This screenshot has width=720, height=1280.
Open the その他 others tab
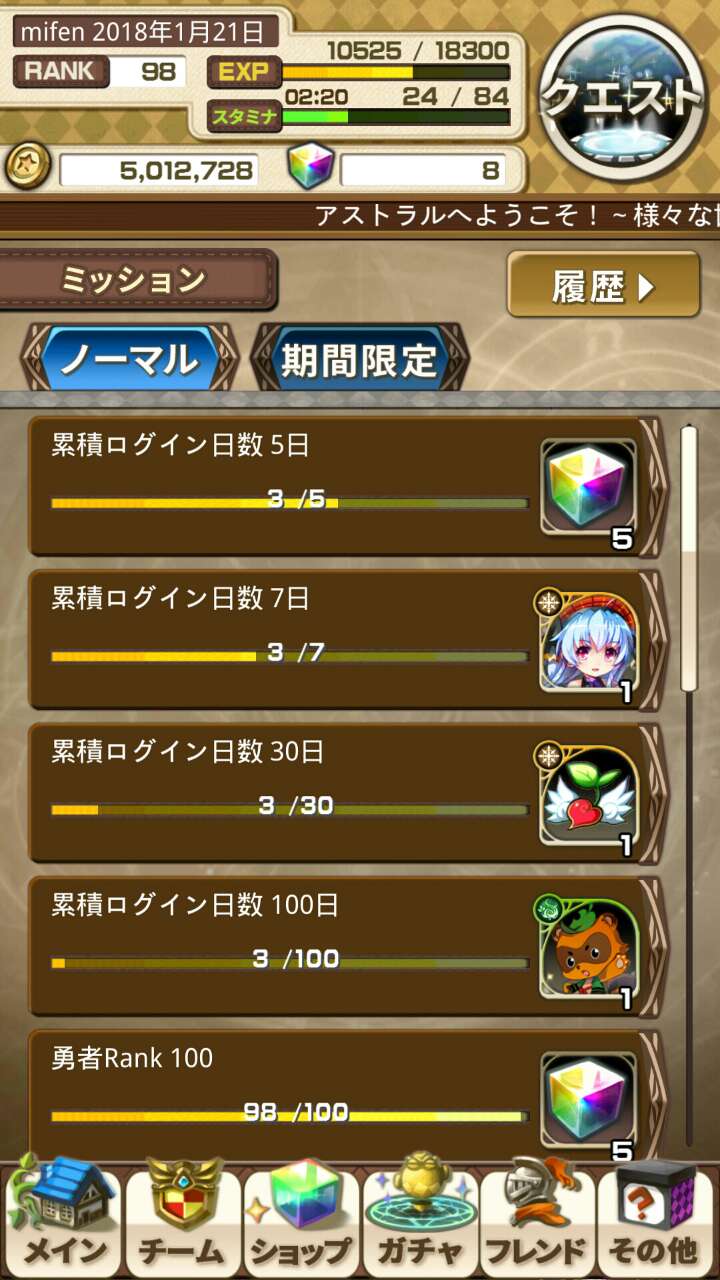pyautogui.click(x=656, y=1222)
